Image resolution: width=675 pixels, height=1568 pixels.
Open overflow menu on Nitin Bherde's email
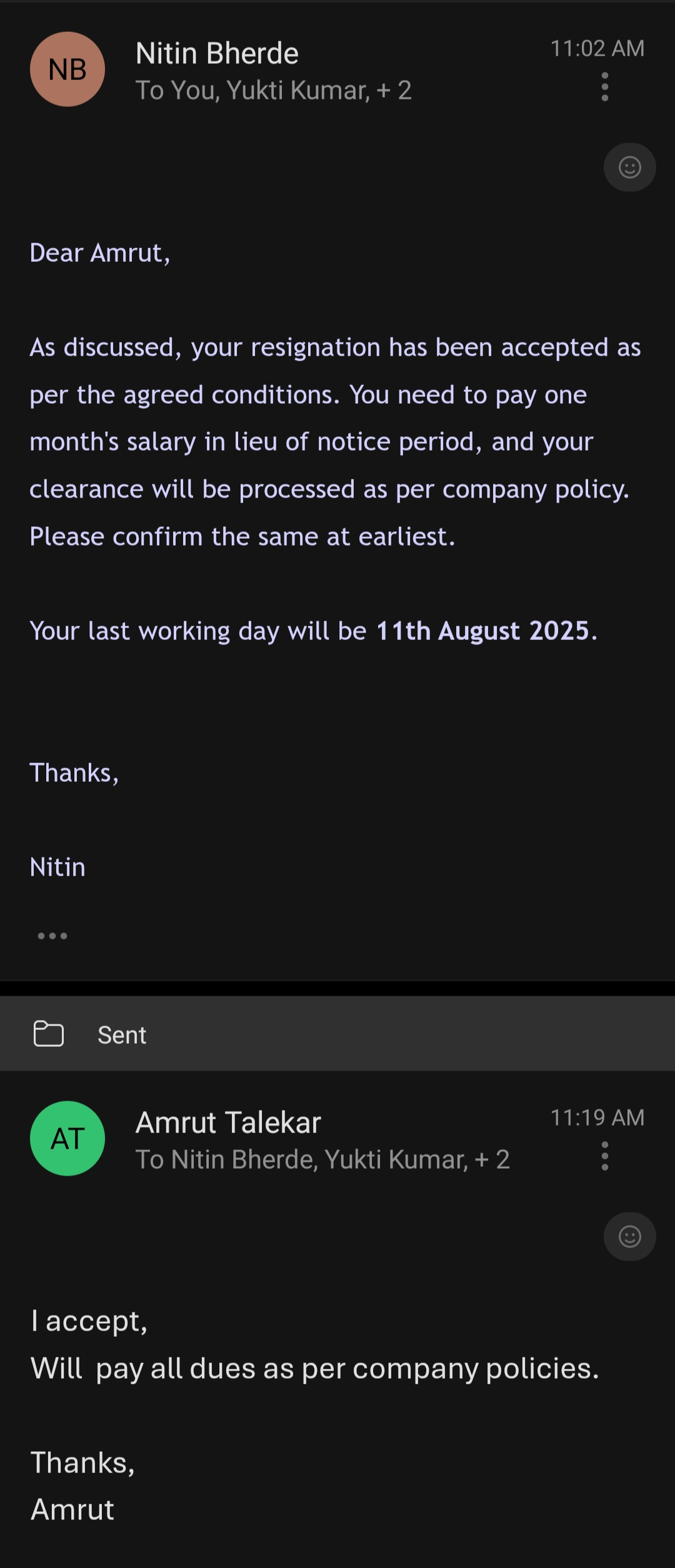click(604, 87)
